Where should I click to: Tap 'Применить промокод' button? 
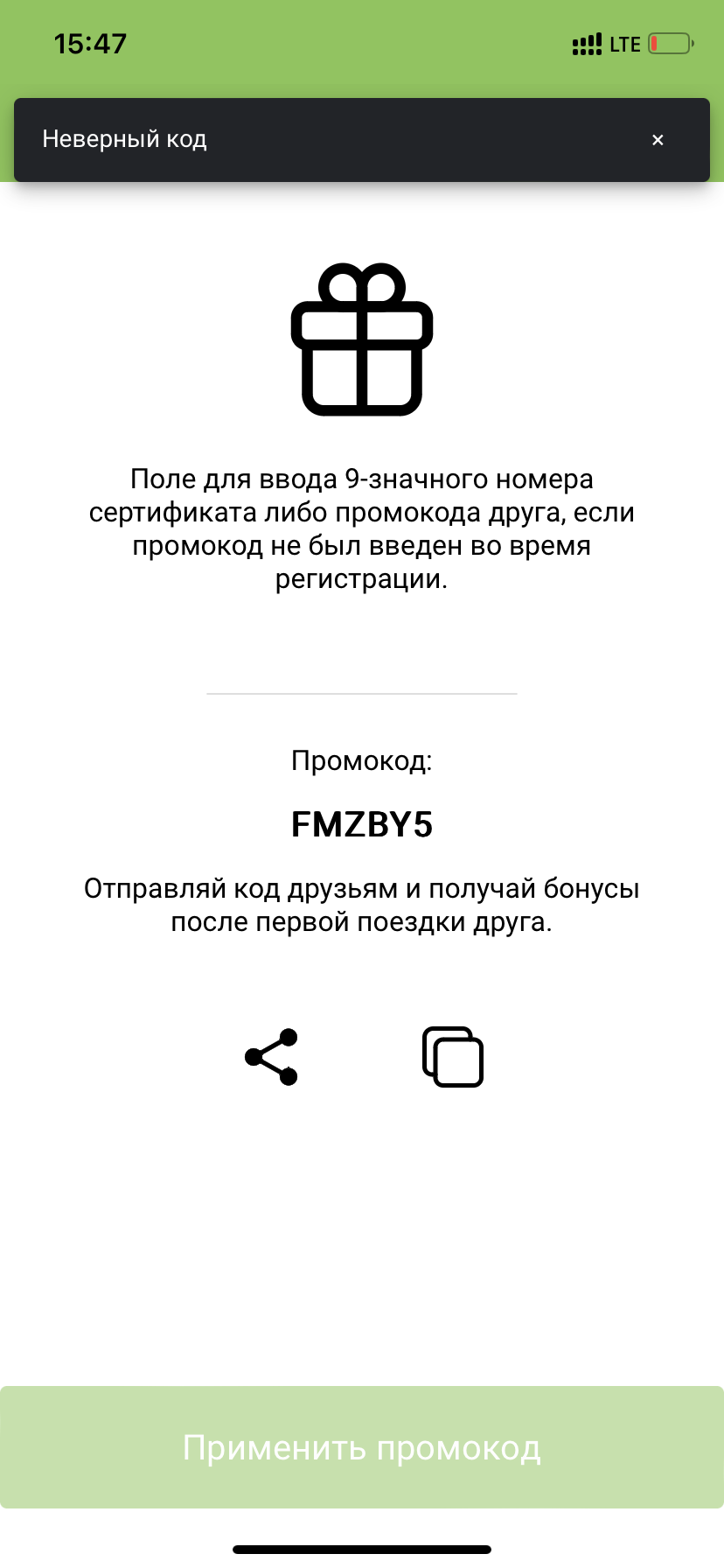(361, 1447)
